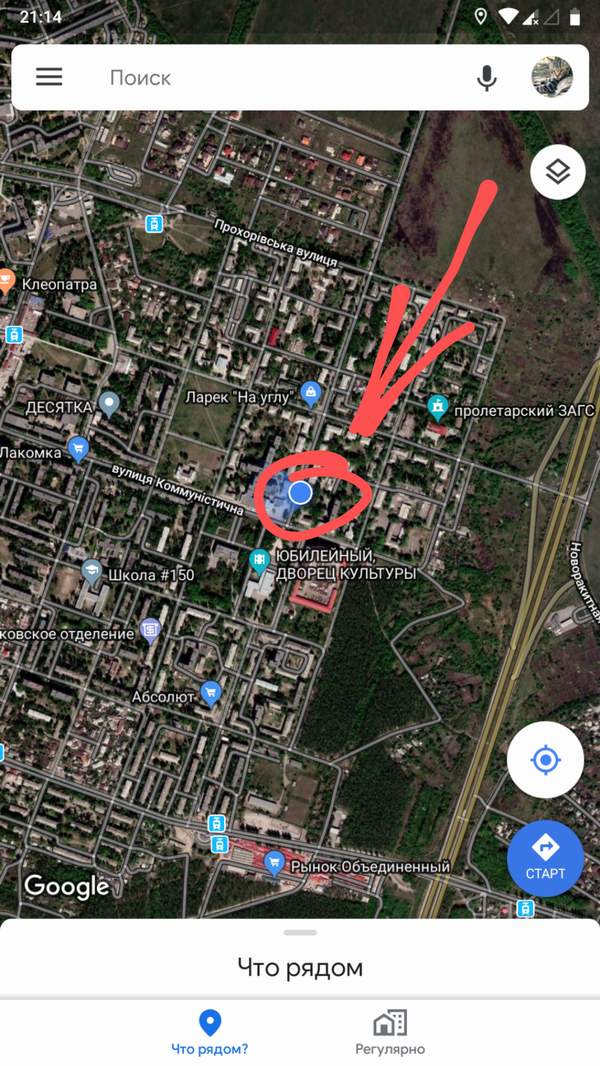This screenshot has height=1066, width=600.
Task: Open the Рынок Объединенный marker
Action: [x=274, y=864]
